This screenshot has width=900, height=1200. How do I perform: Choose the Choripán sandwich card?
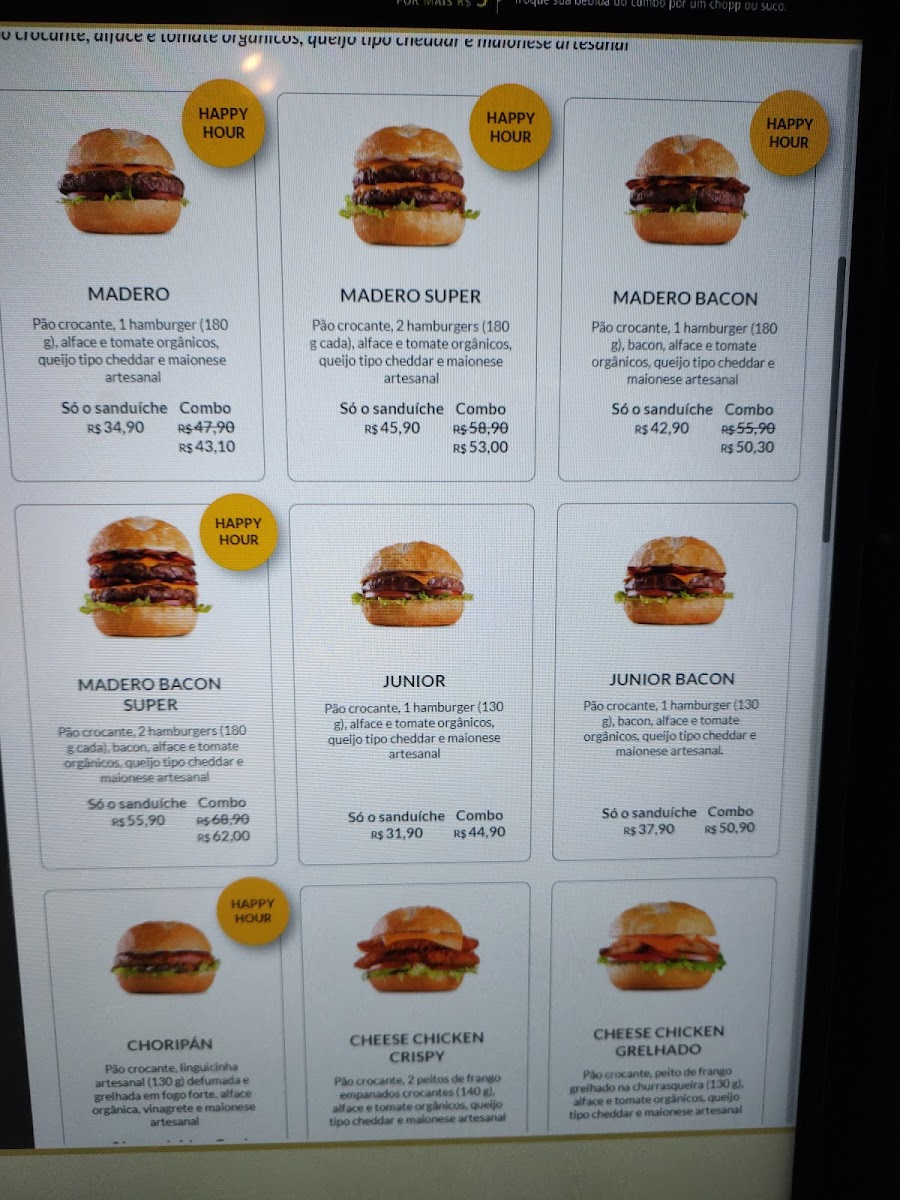pyautogui.click(x=165, y=1012)
